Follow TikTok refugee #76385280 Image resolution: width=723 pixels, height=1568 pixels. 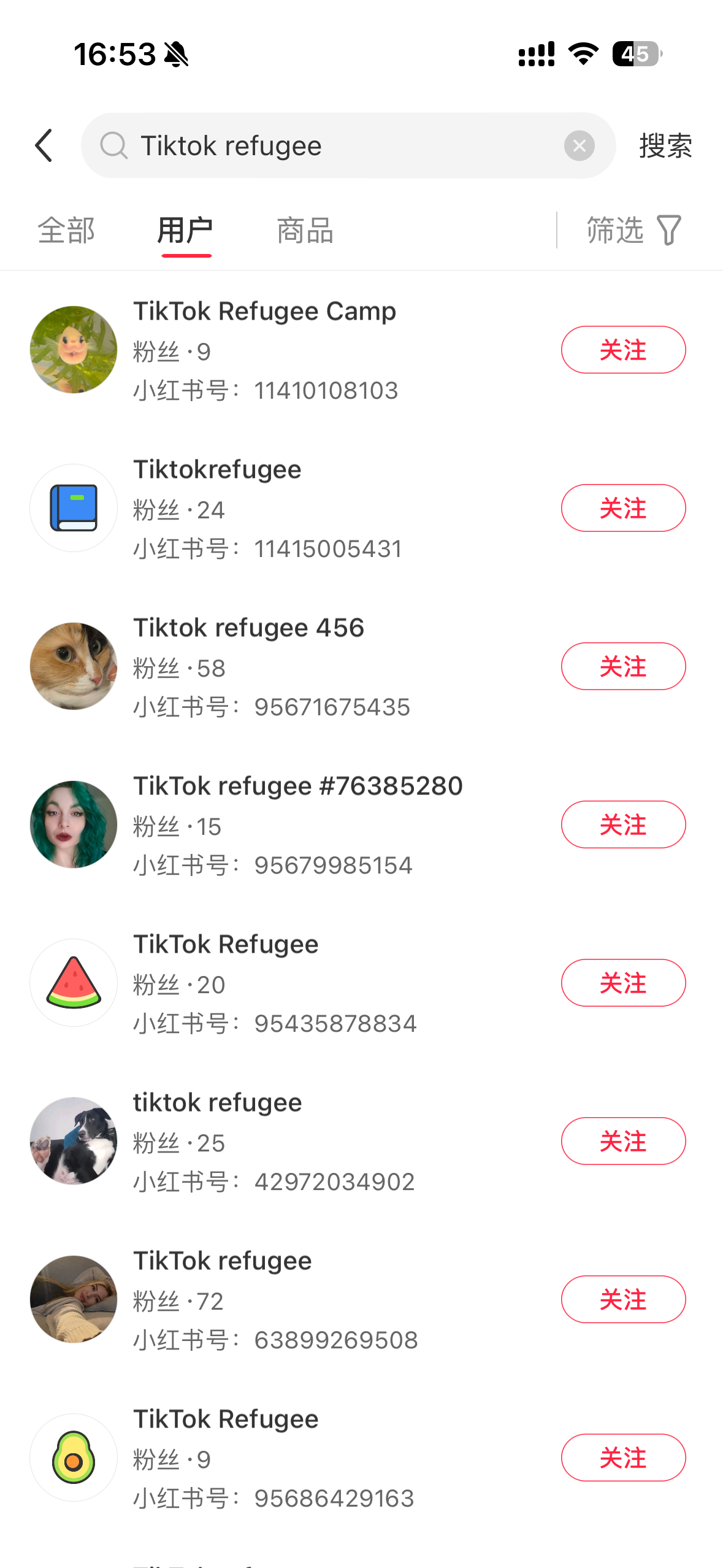click(x=623, y=824)
